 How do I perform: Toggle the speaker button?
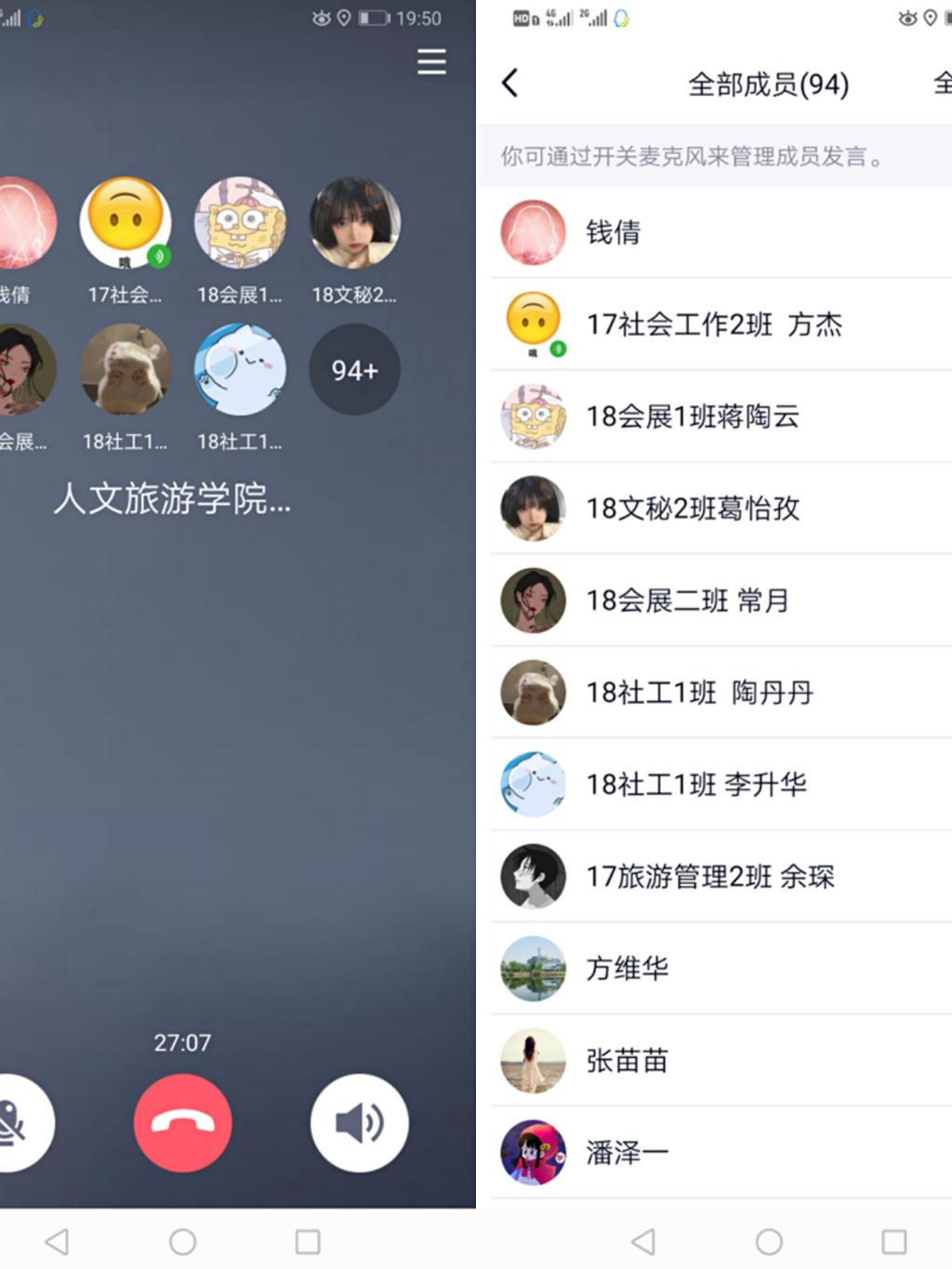(359, 1122)
